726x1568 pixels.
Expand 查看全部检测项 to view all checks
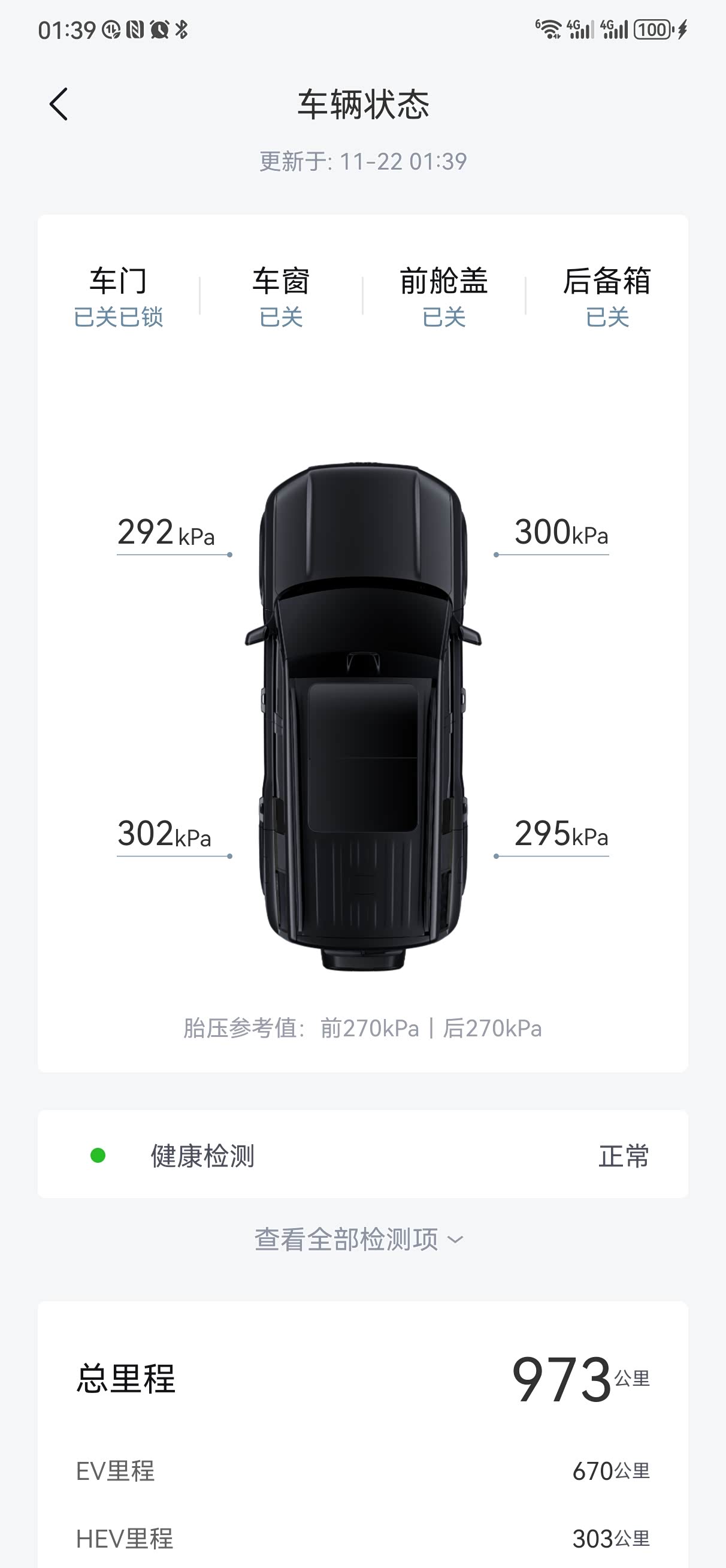pyautogui.click(x=359, y=1240)
